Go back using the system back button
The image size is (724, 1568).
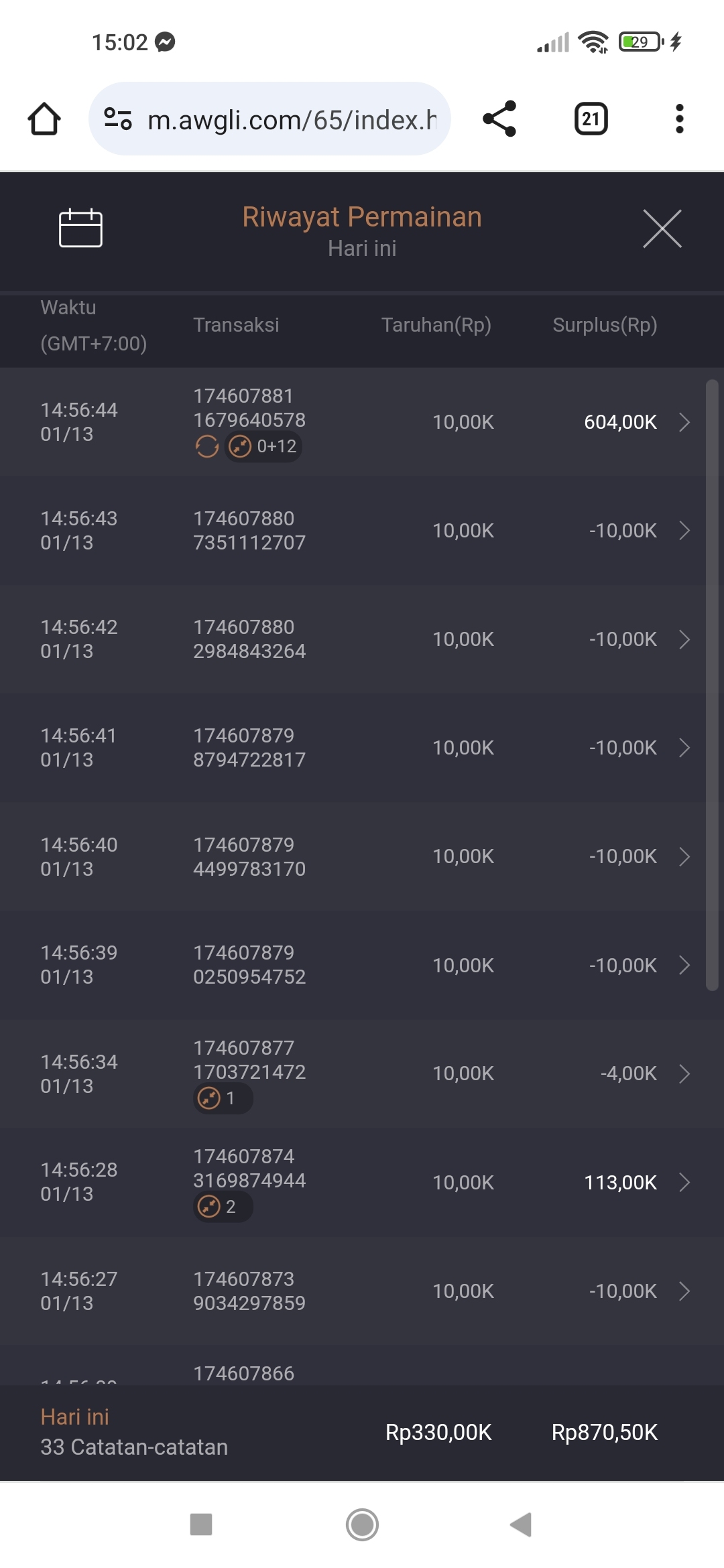[x=521, y=1524]
